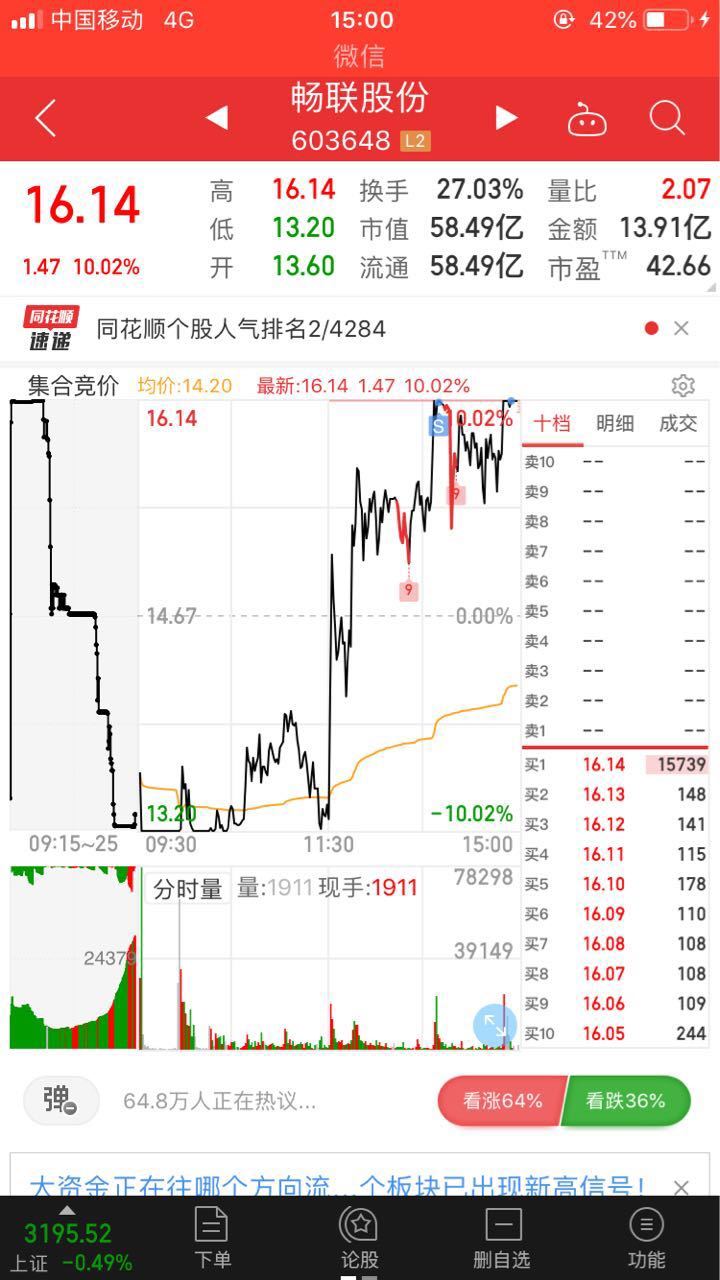720x1280 pixels.
Task: Open the 个股人气排名 news item
Action: coord(241,328)
